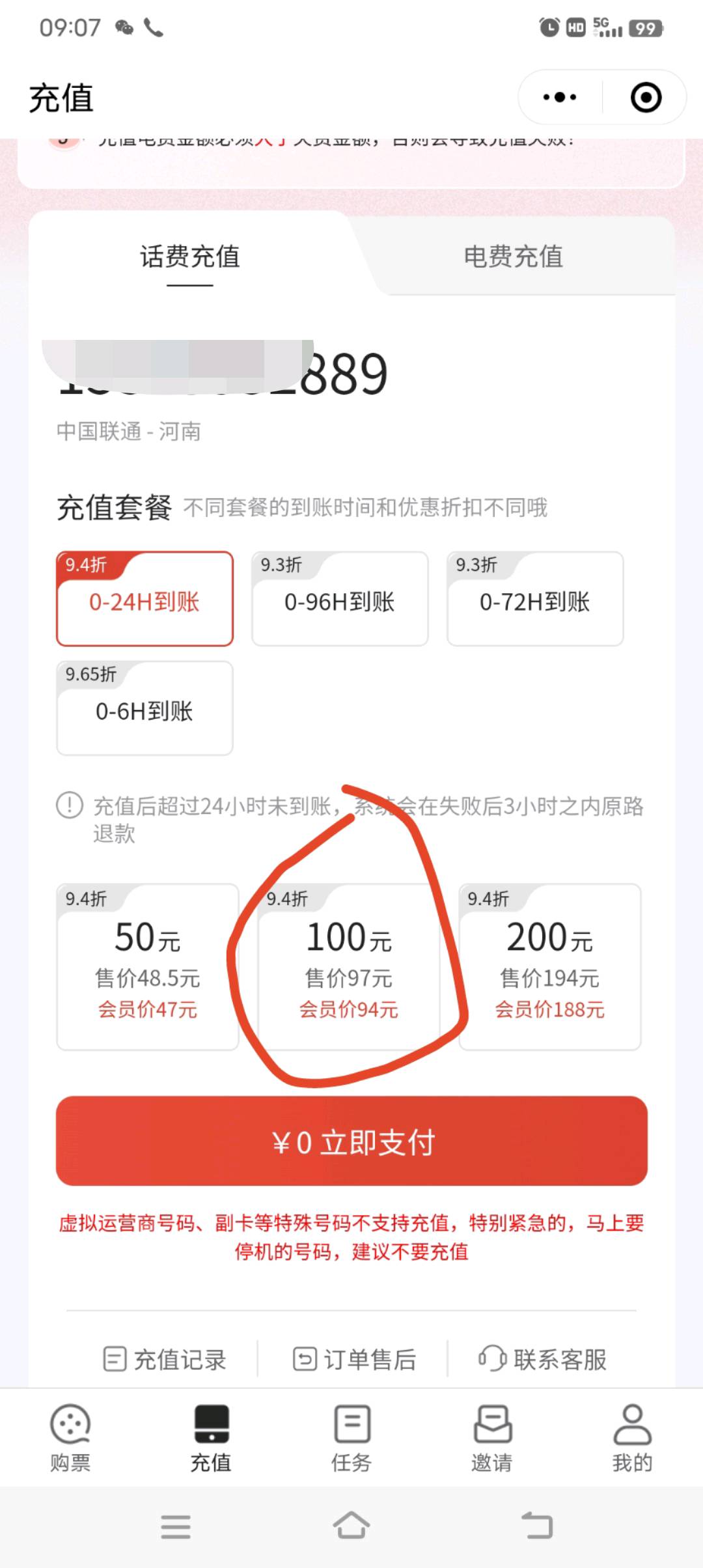This screenshot has width=703, height=1568.
Task: Go to the 购票 tab
Action: click(70, 1438)
